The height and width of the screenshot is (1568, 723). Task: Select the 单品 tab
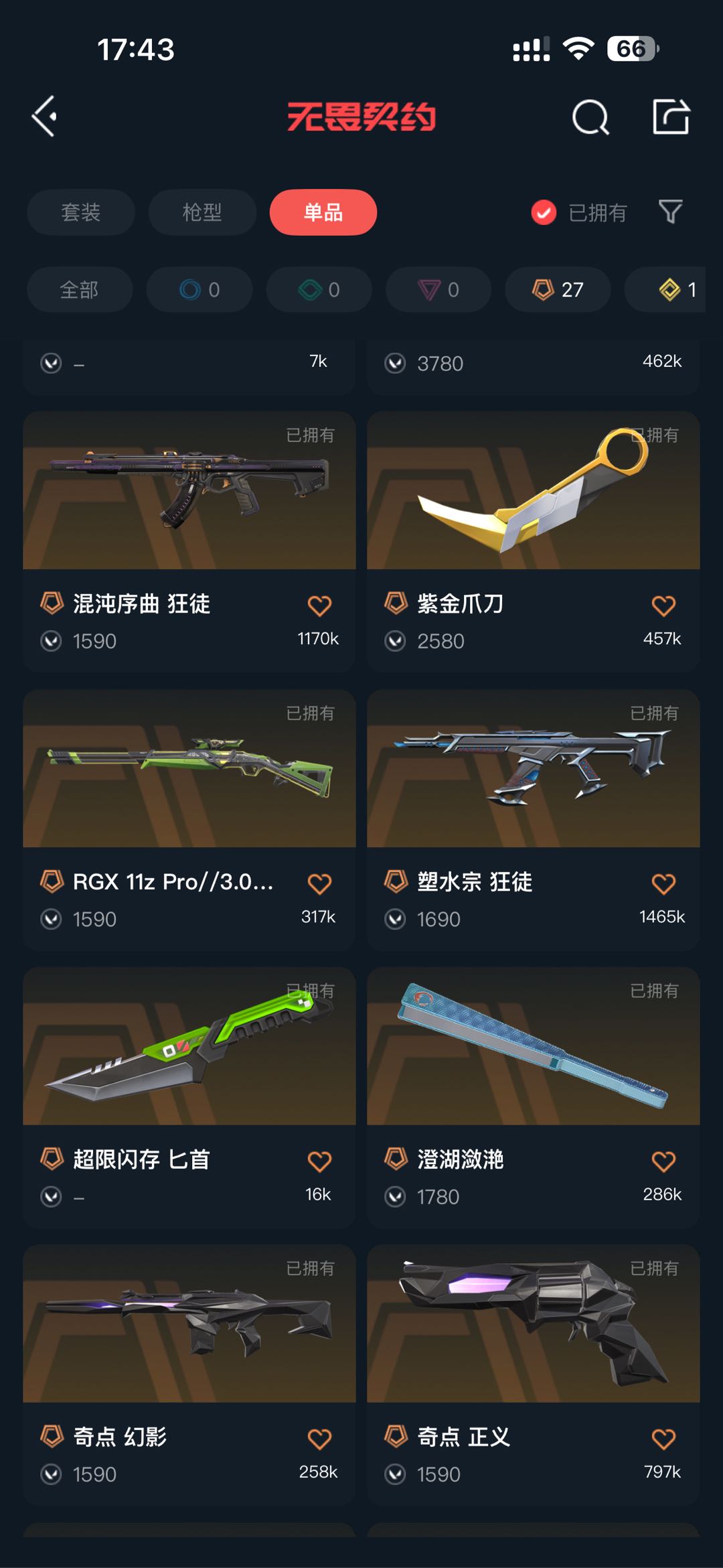click(323, 212)
